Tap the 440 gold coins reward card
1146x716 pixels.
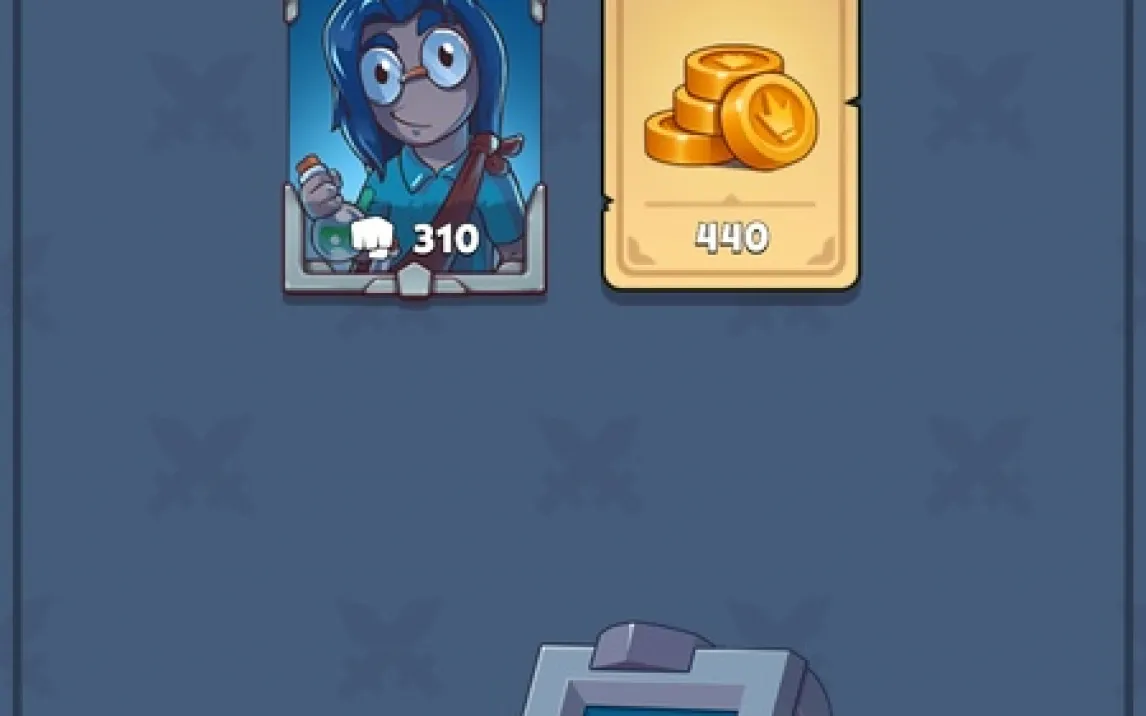click(x=730, y=145)
